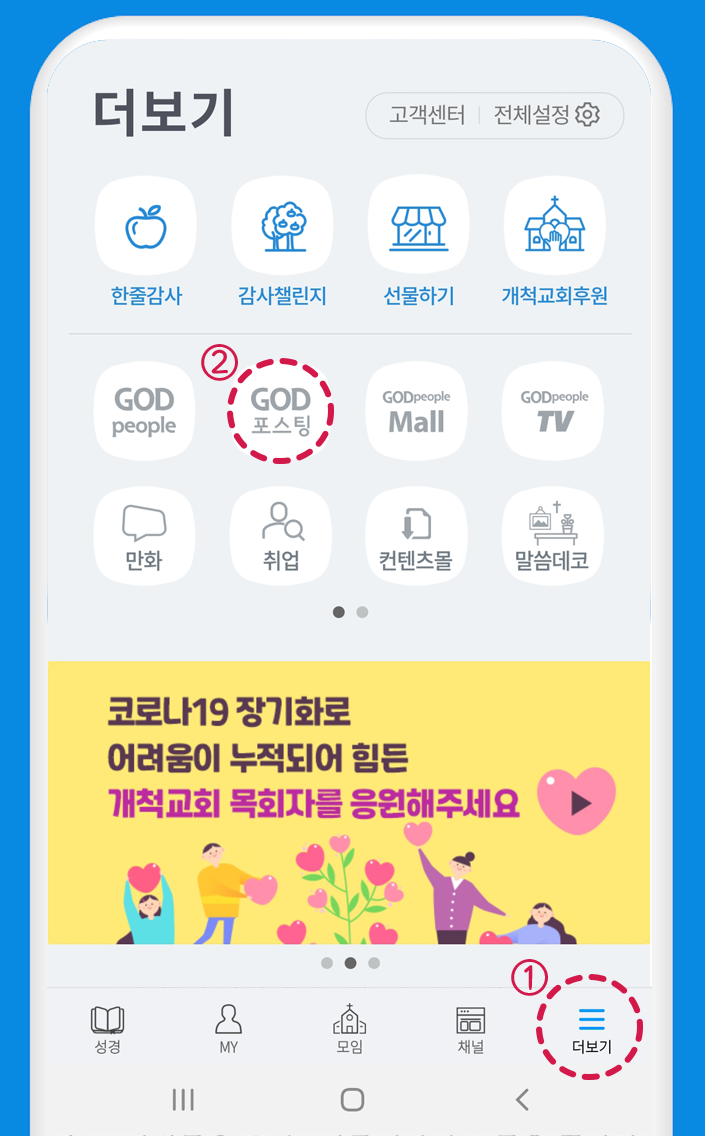Switch to the 채널 tab

[470, 1030]
